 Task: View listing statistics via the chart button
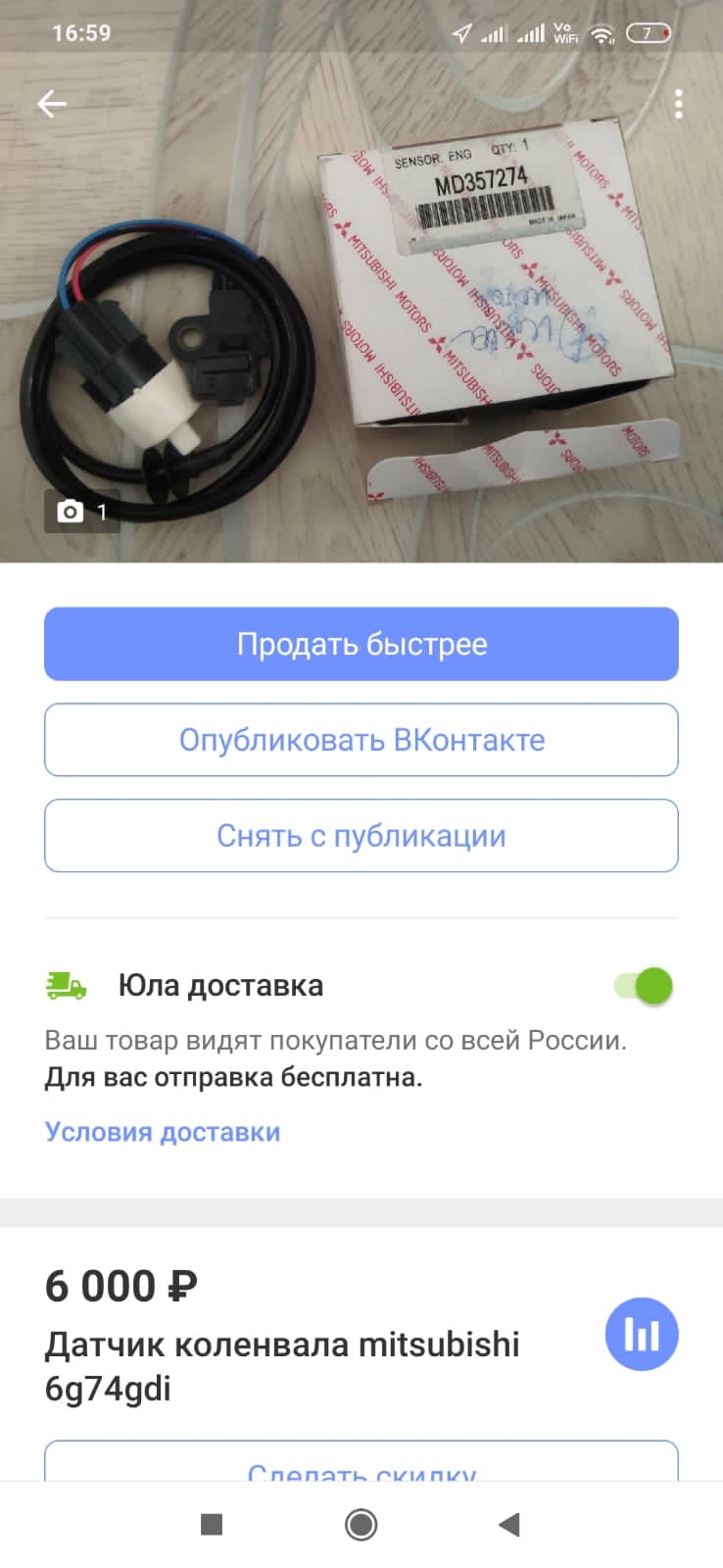tap(642, 1334)
